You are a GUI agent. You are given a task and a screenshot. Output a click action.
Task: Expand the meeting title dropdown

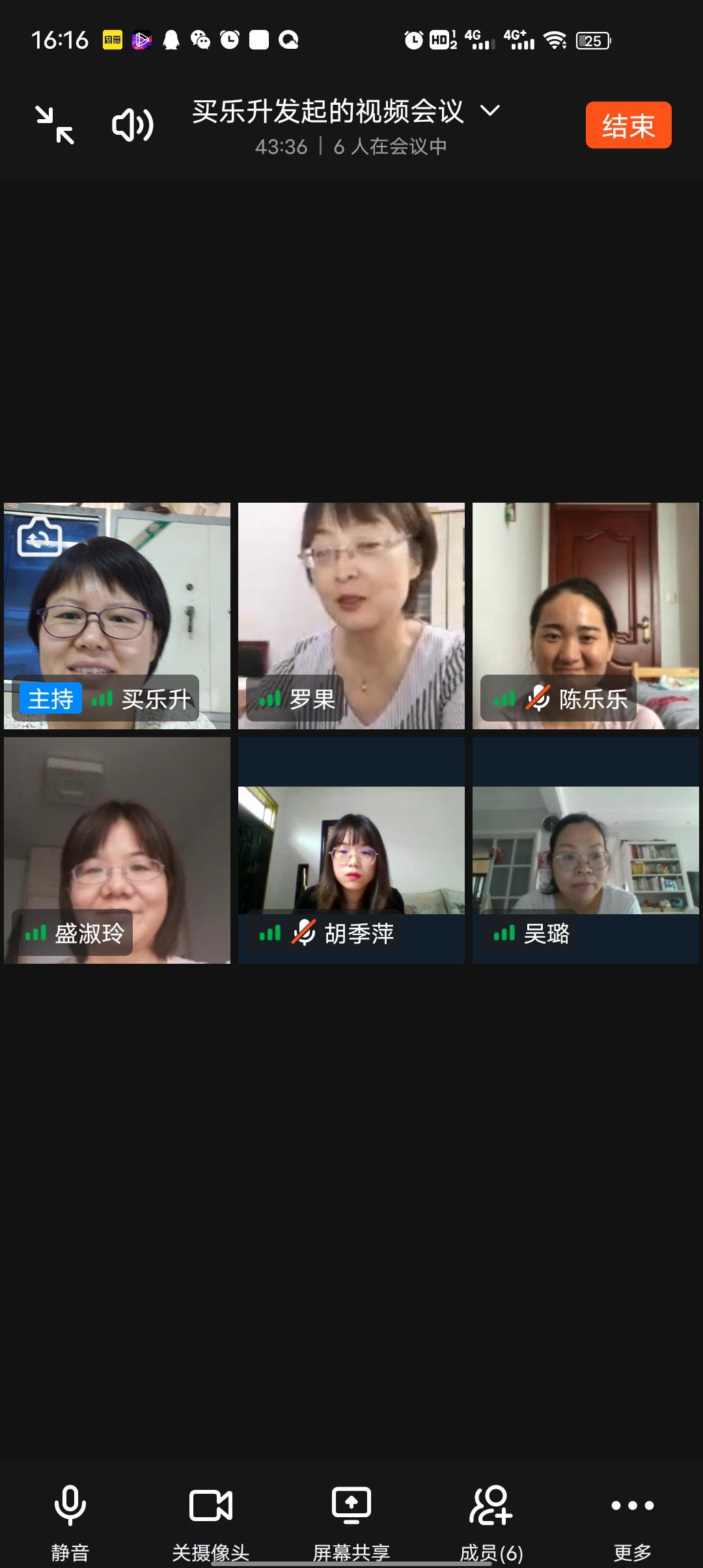489,111
